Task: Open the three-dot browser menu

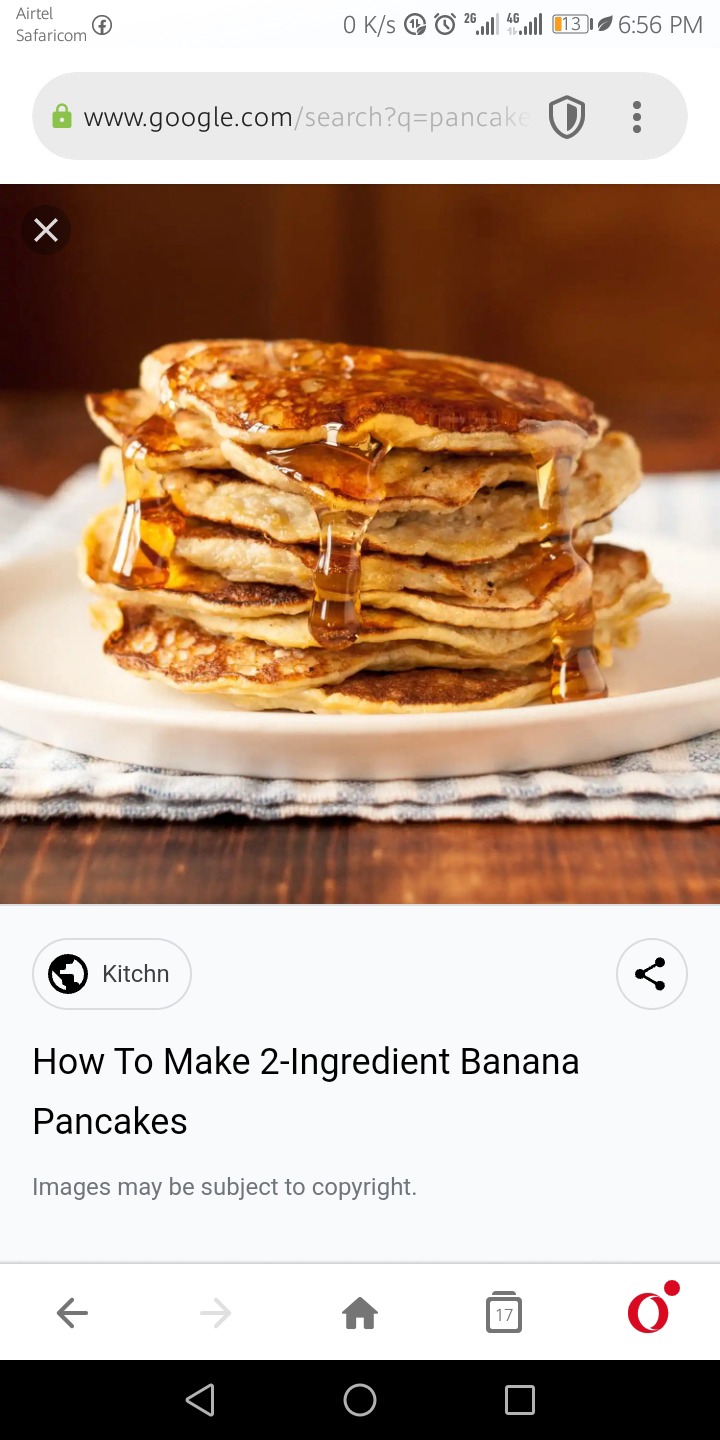Action: coord(637,117)
